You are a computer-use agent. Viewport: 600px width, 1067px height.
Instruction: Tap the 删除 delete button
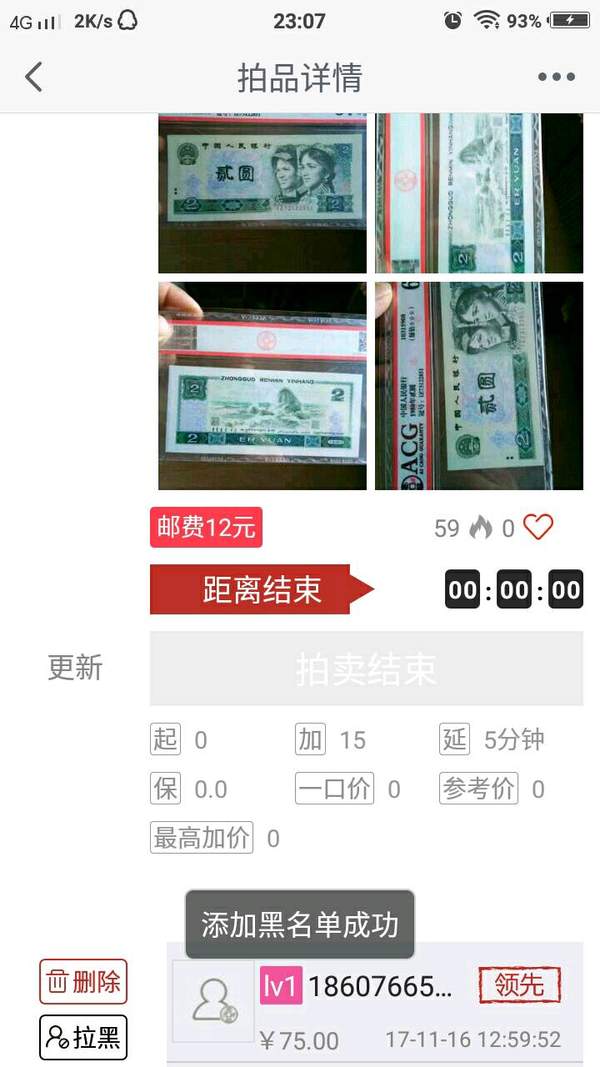(x=83, y=981)
